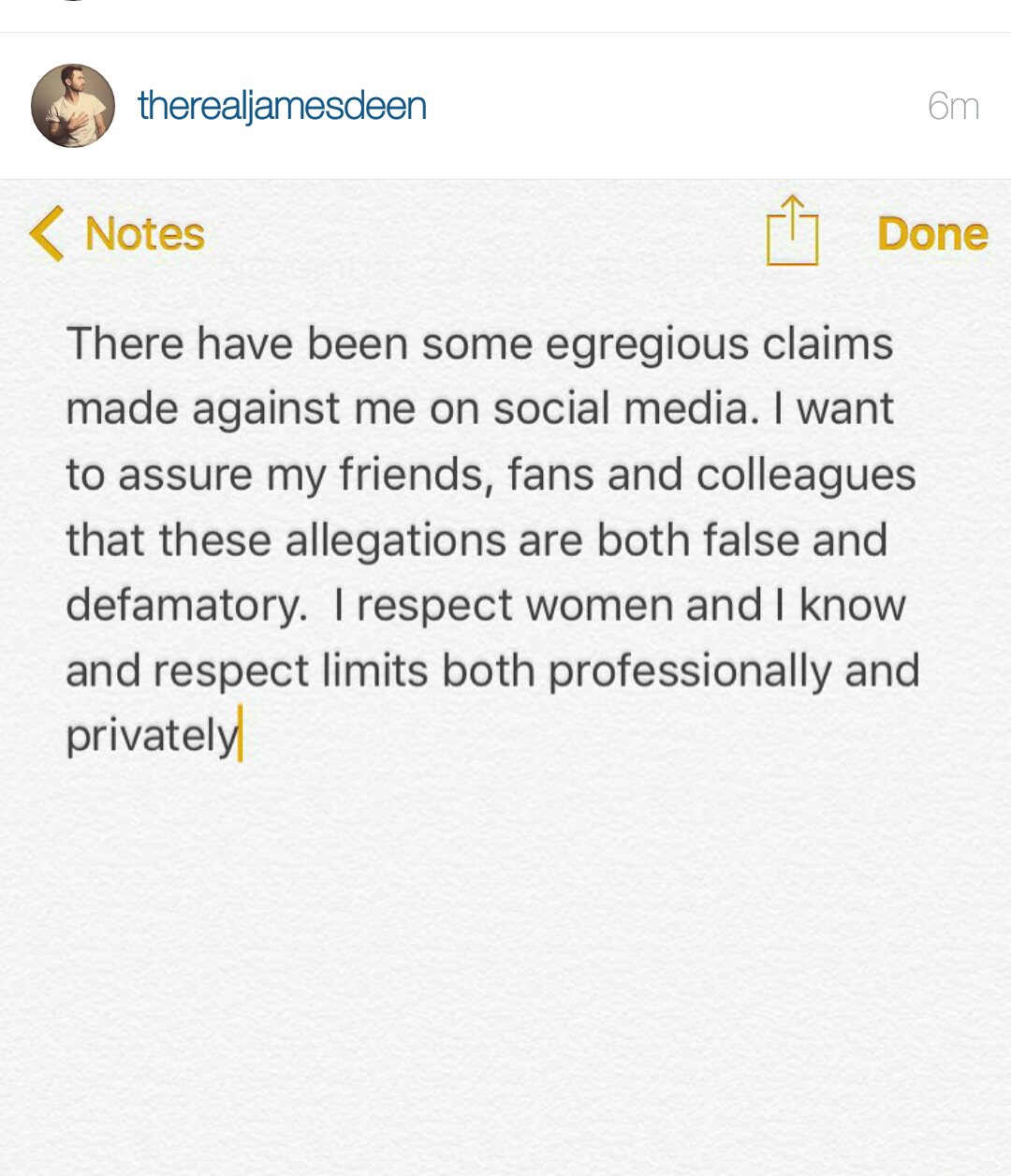Open the therealjamesdeen profile link
The image size is (1011, 1176).
tap(282, 106)
